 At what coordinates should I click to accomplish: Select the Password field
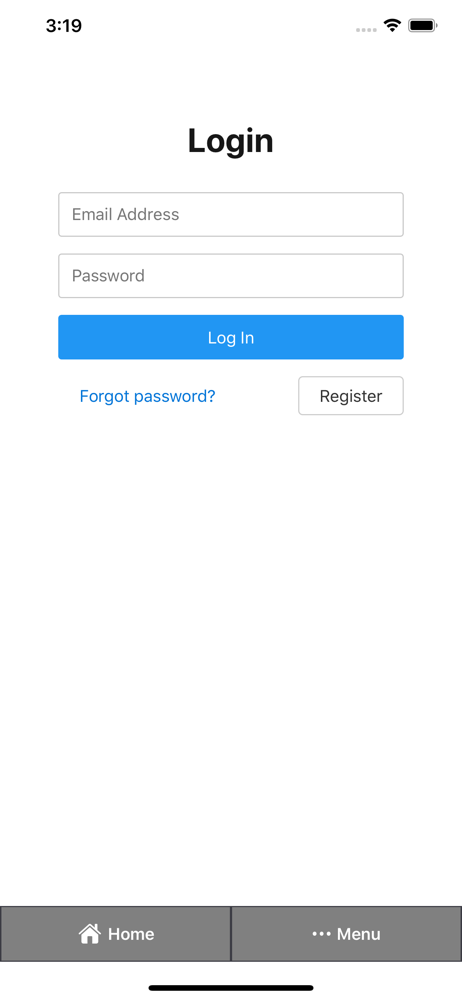231,276
